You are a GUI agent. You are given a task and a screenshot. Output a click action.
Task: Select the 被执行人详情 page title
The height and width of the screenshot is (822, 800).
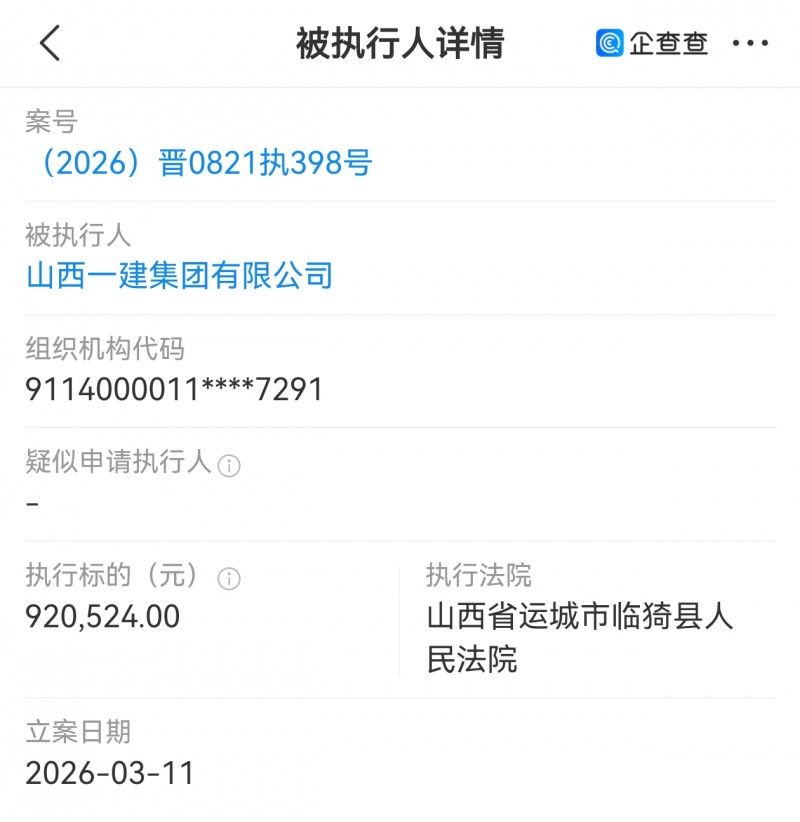(x=400, y=43)
